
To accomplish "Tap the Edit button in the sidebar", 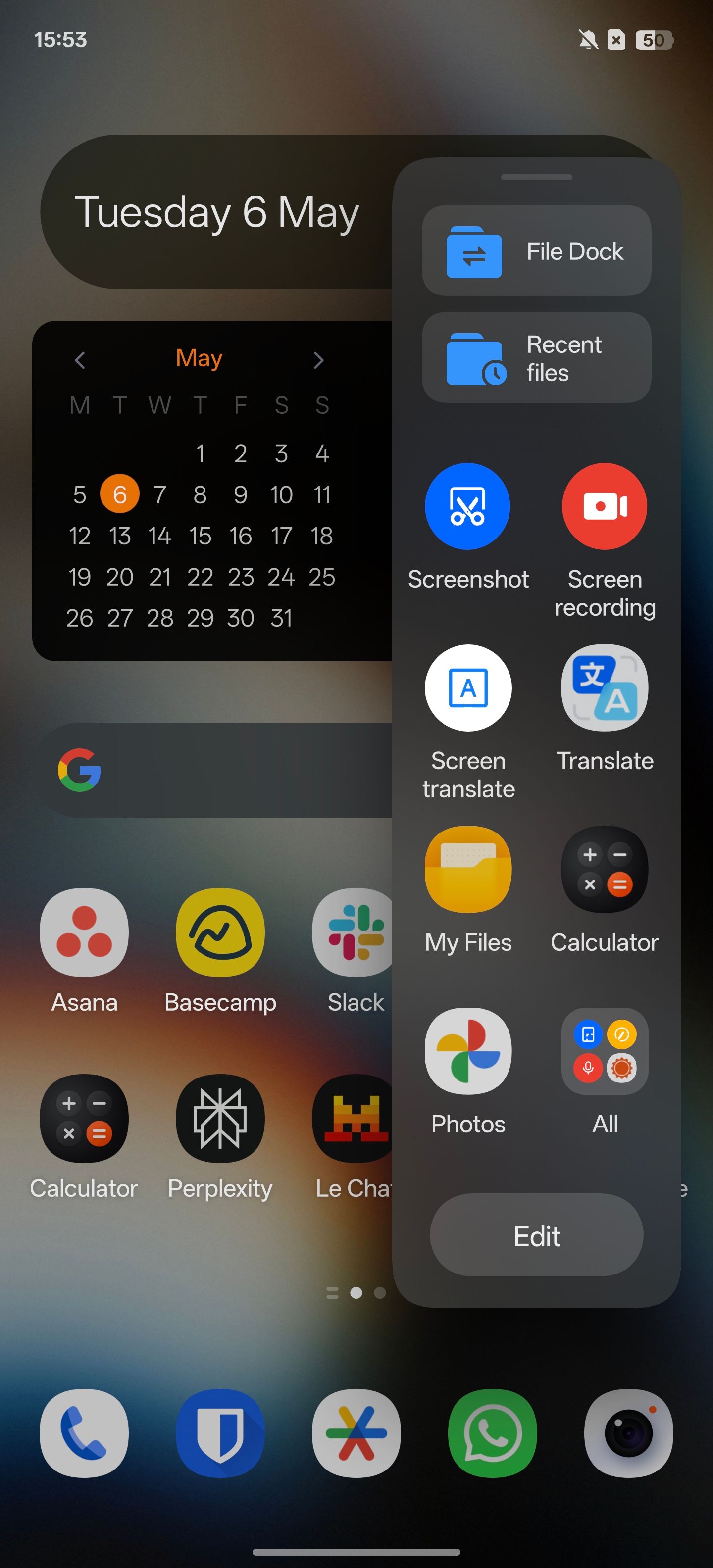I will (x=536, y=1236).
